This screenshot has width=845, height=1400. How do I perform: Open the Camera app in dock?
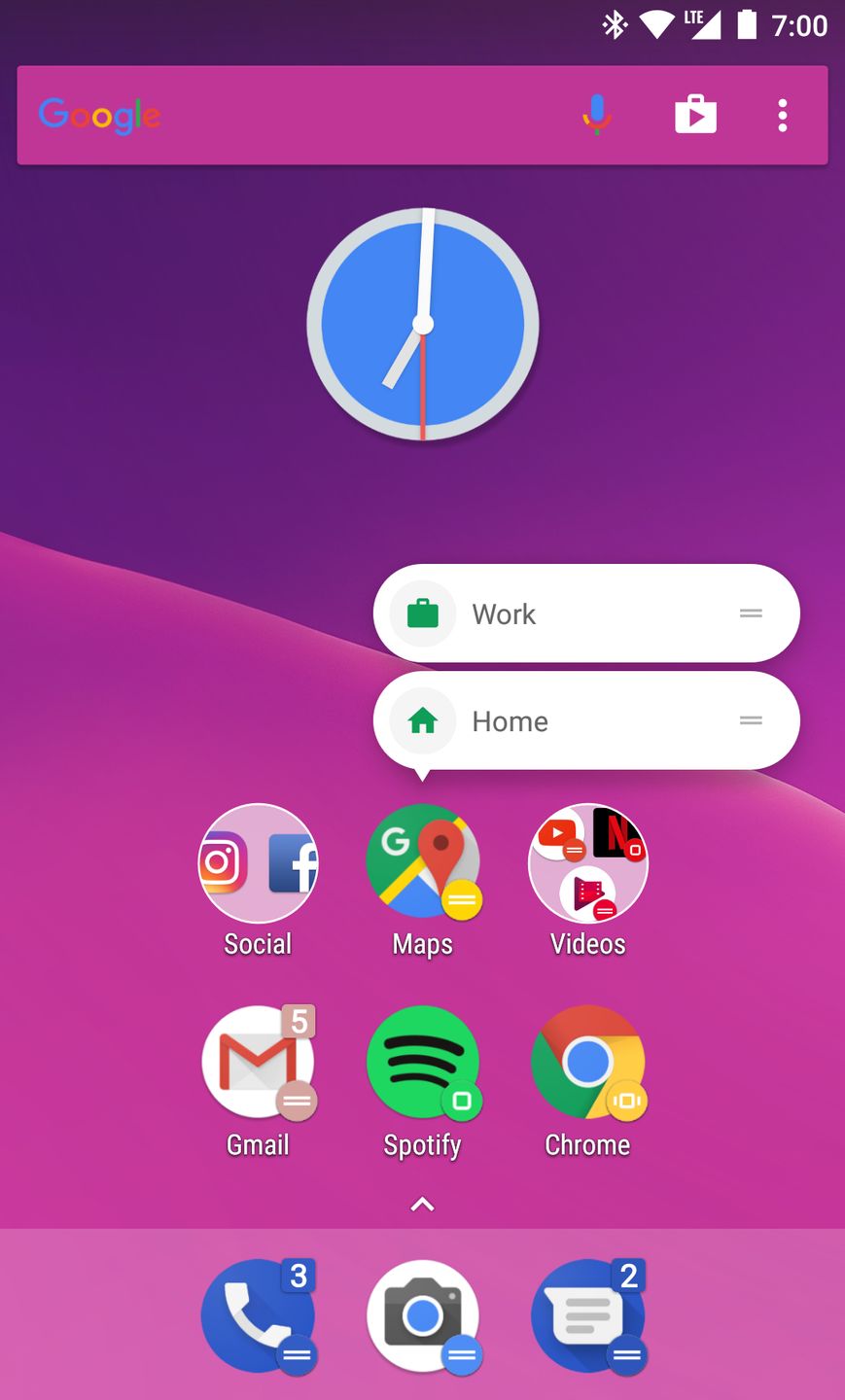pos(423,1315)
